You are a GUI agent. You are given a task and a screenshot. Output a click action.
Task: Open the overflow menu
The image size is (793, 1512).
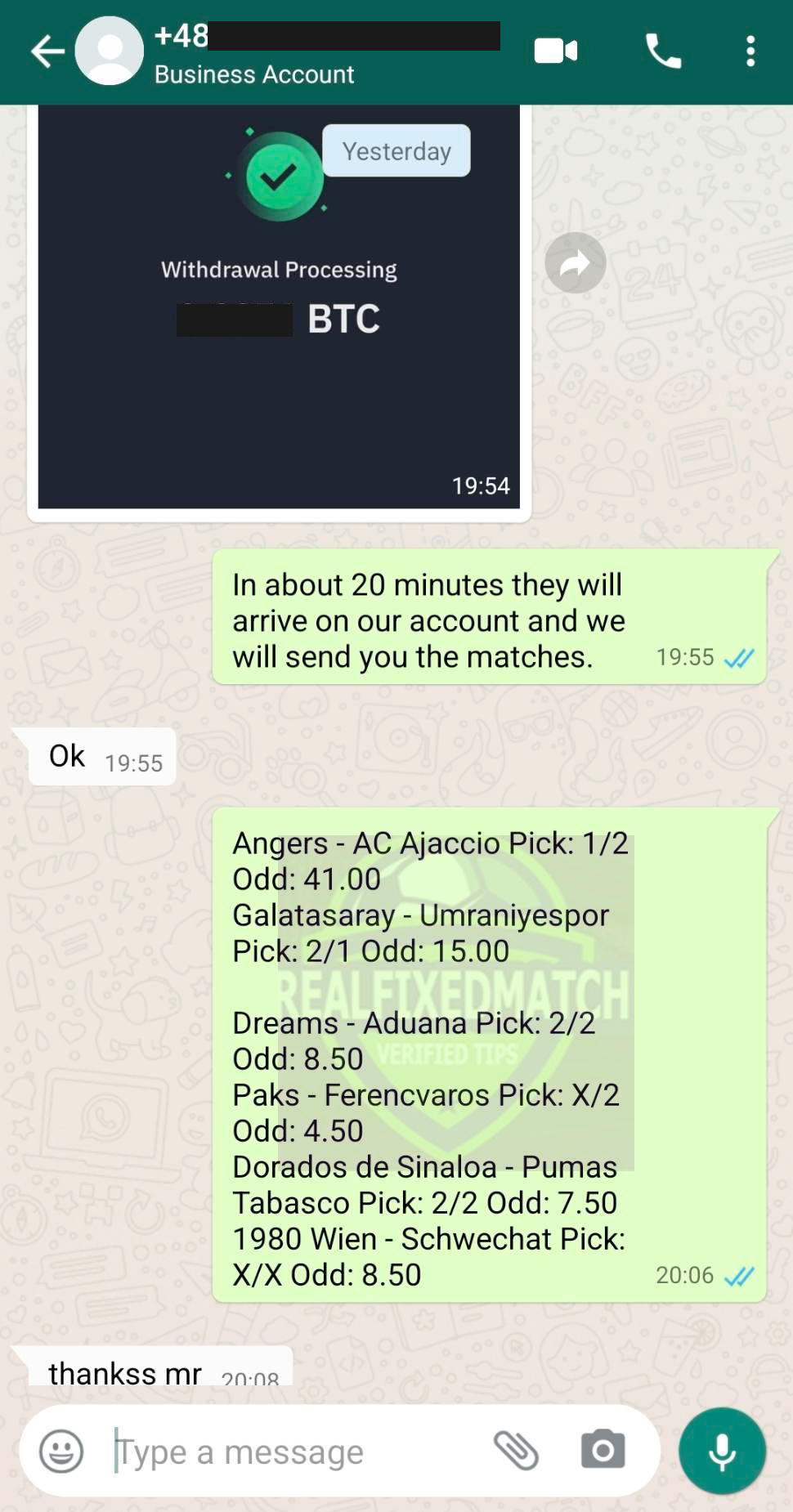[x=750, y=51]
